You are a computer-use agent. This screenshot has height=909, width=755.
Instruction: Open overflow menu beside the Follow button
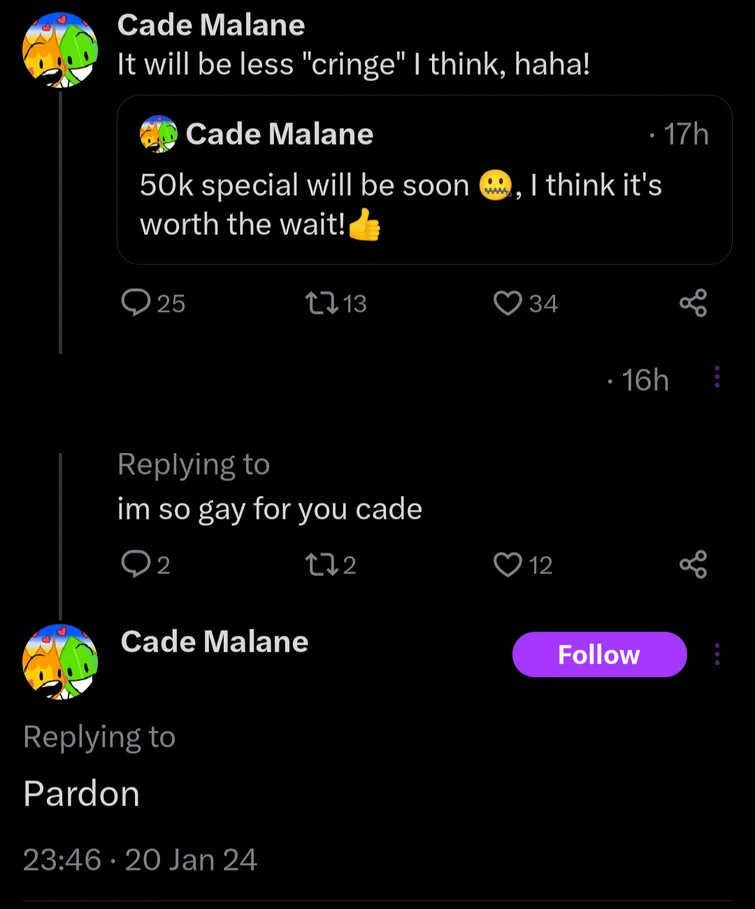tap(716, 655)
